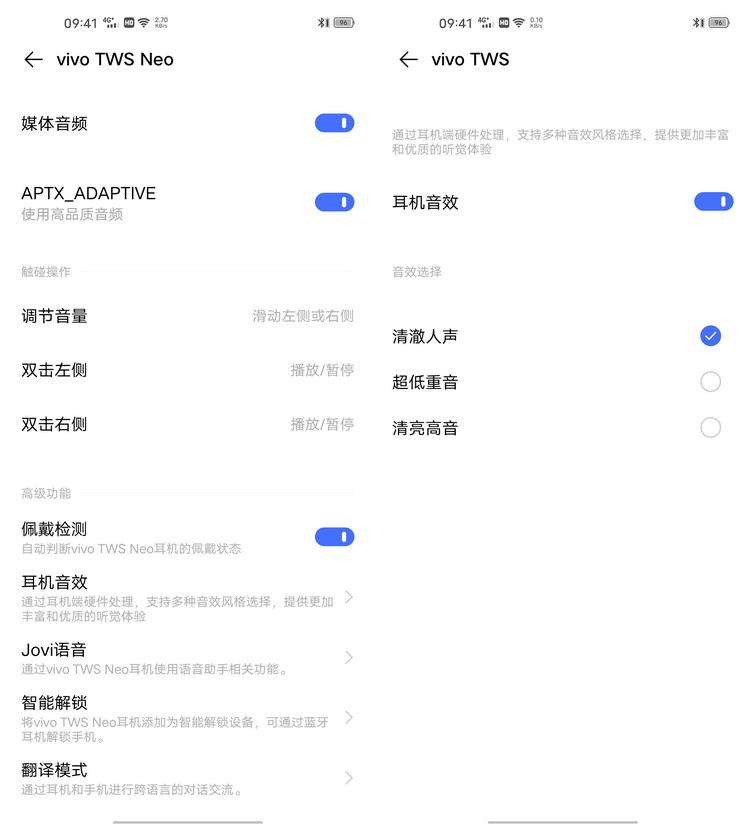The image size is (750, 825).
Task: Tap the back arrow on vivo TWS page
Action: pos(407,59)
